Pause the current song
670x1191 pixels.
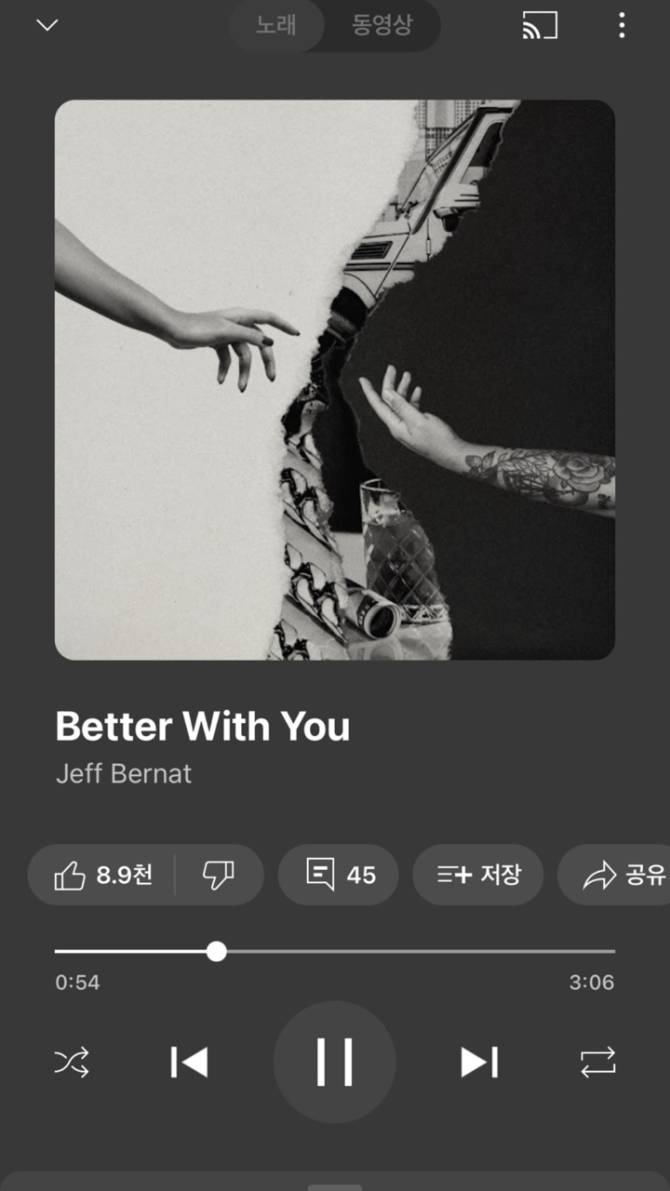coord(334,1061)
